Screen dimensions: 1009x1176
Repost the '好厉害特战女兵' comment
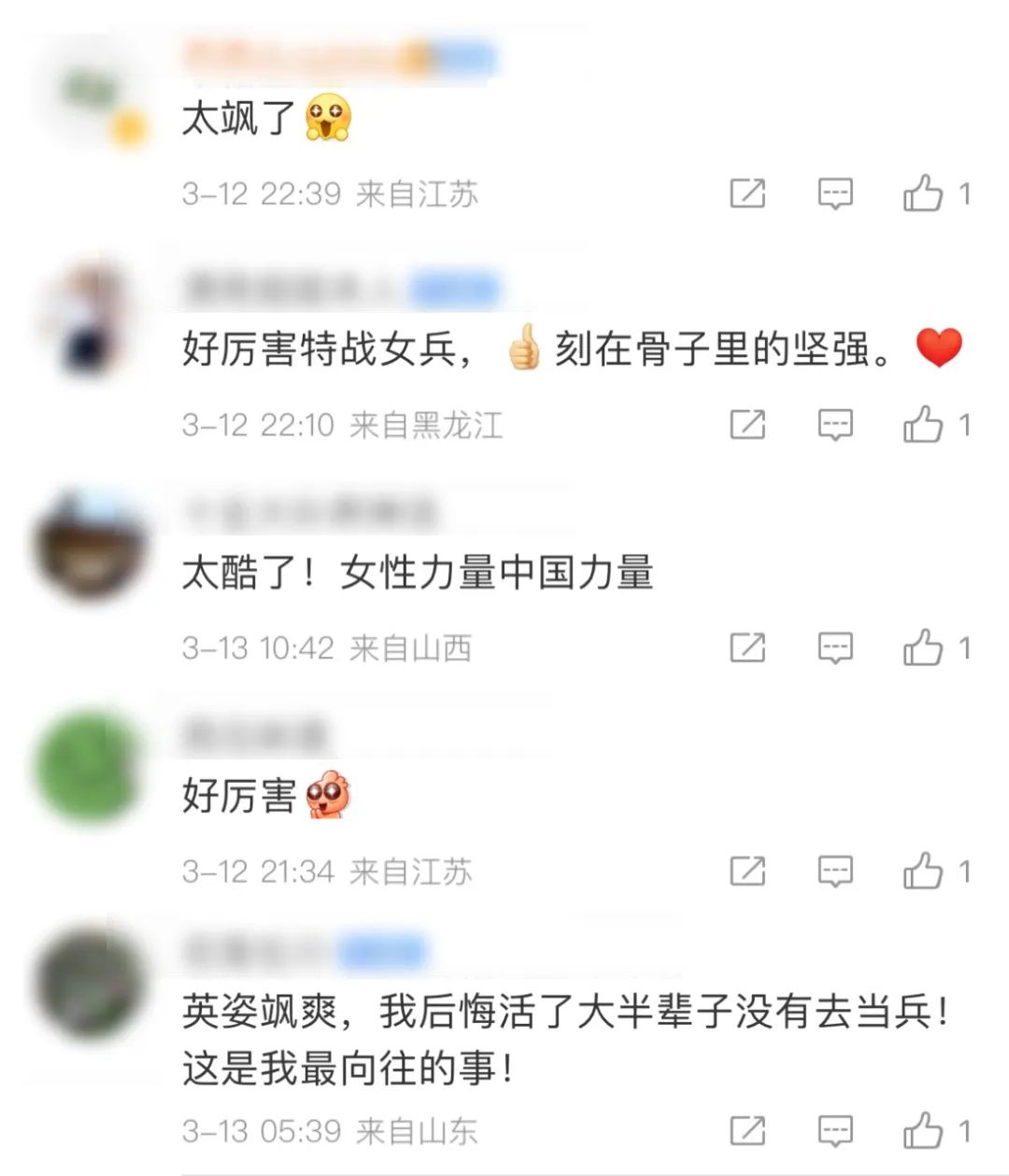(747, 424)
